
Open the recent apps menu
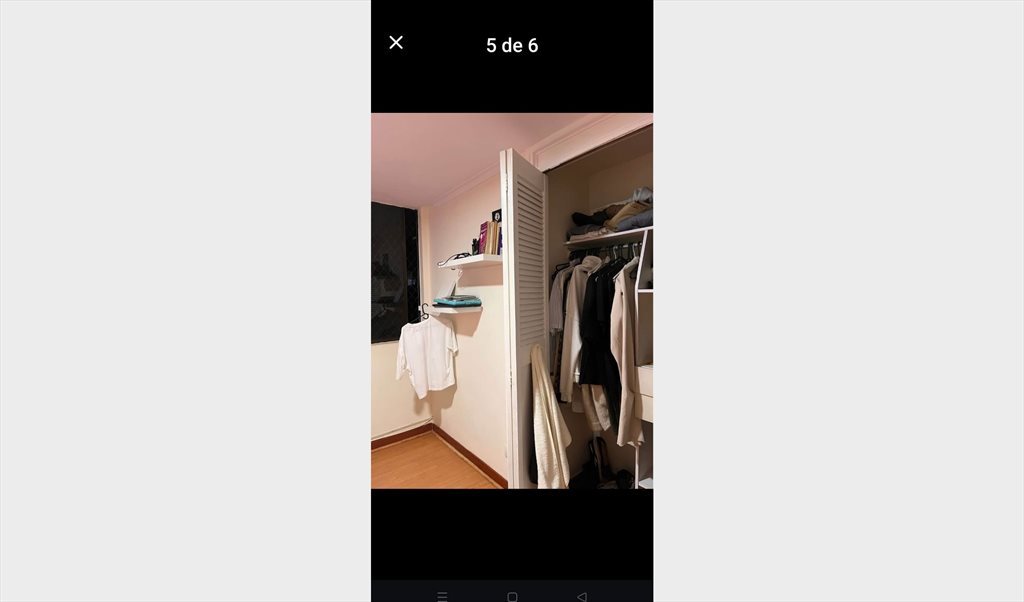pos(442,596)
